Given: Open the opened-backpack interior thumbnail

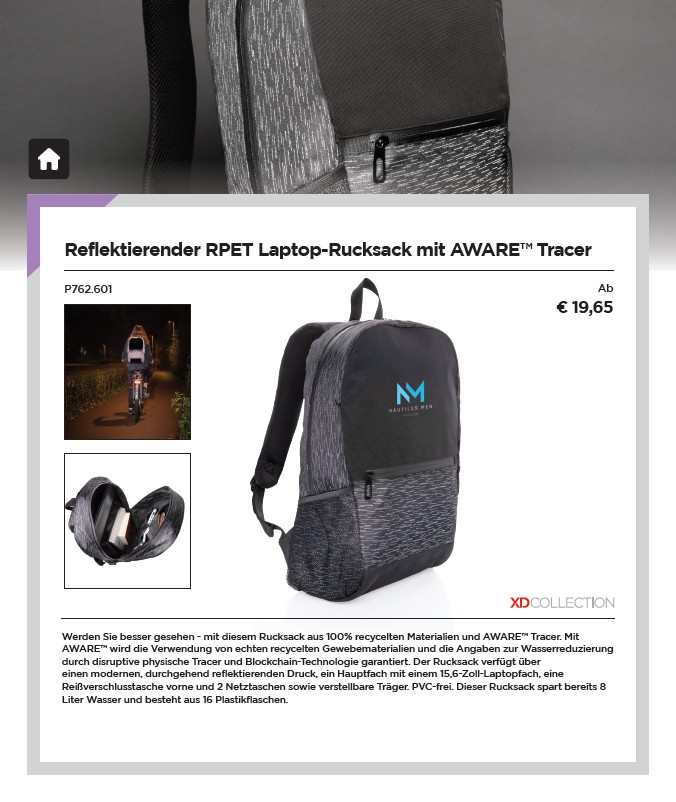Looking at the screenshot, I should pyautogui.click(x=127, y=521).
